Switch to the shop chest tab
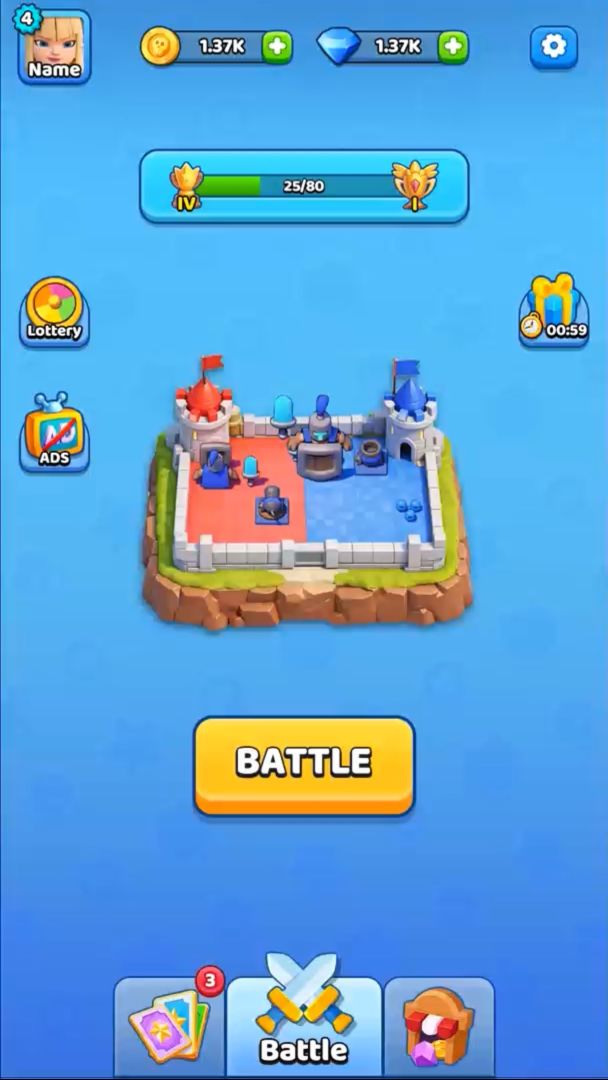Viewport: 608px width, 1080px height. point(438,1025)
